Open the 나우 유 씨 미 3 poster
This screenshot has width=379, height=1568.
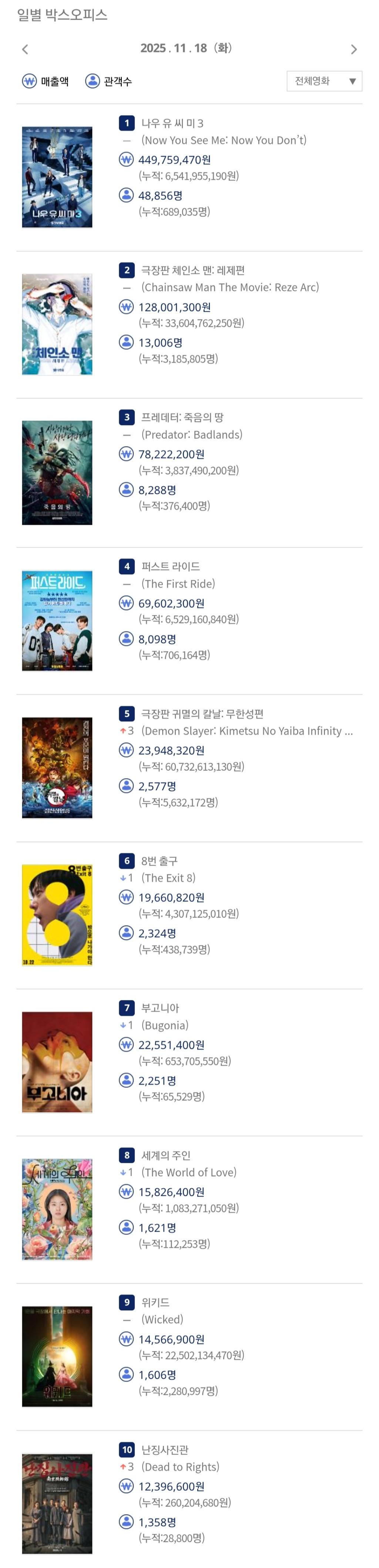(57, 177)
